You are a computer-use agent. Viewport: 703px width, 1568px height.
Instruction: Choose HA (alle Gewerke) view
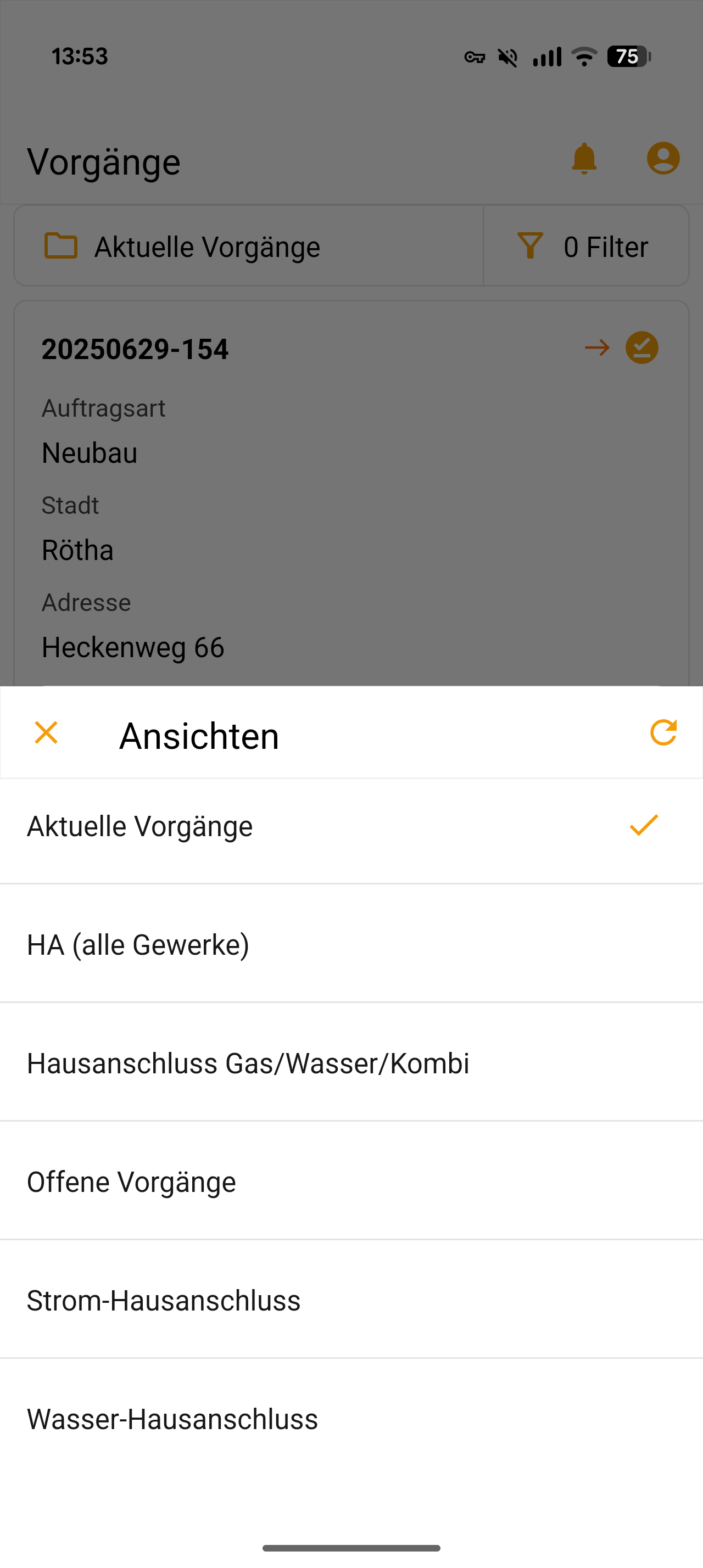pyautogui.click(x=351, y=945)
